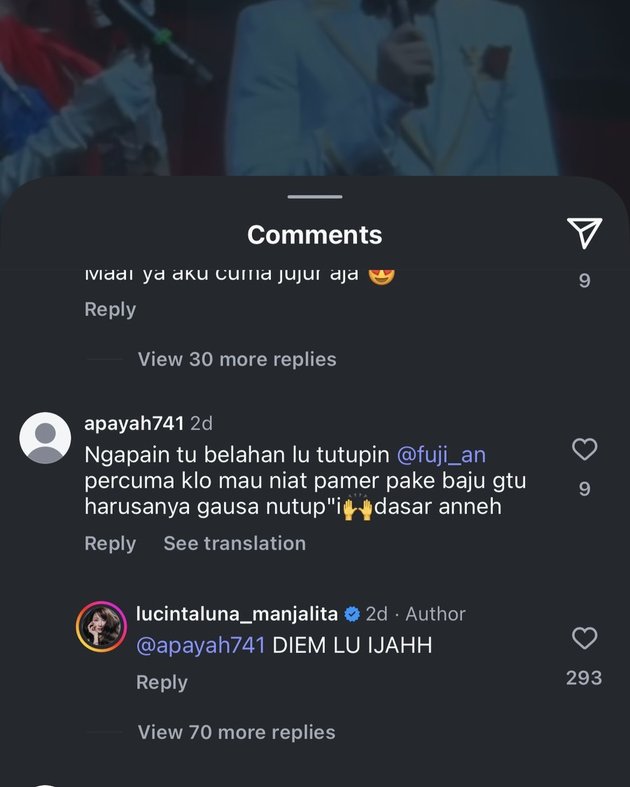
Task: Like lucintaluna_manjalita's reply
Action: [x=584, y=638]
